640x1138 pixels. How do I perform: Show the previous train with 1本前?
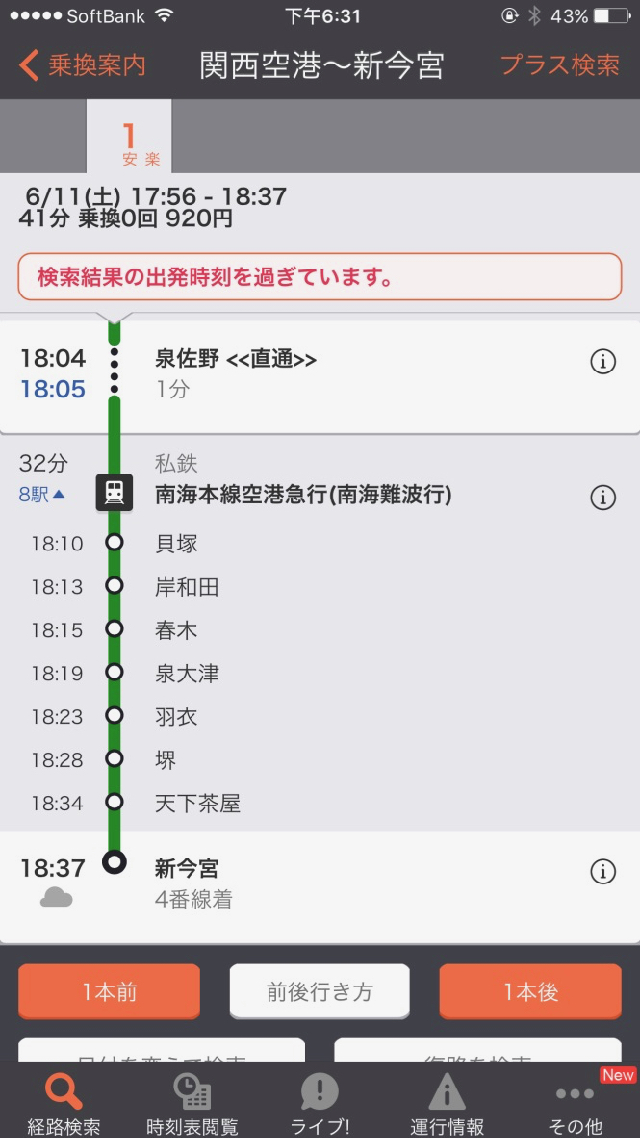click(x=109, y=991)
